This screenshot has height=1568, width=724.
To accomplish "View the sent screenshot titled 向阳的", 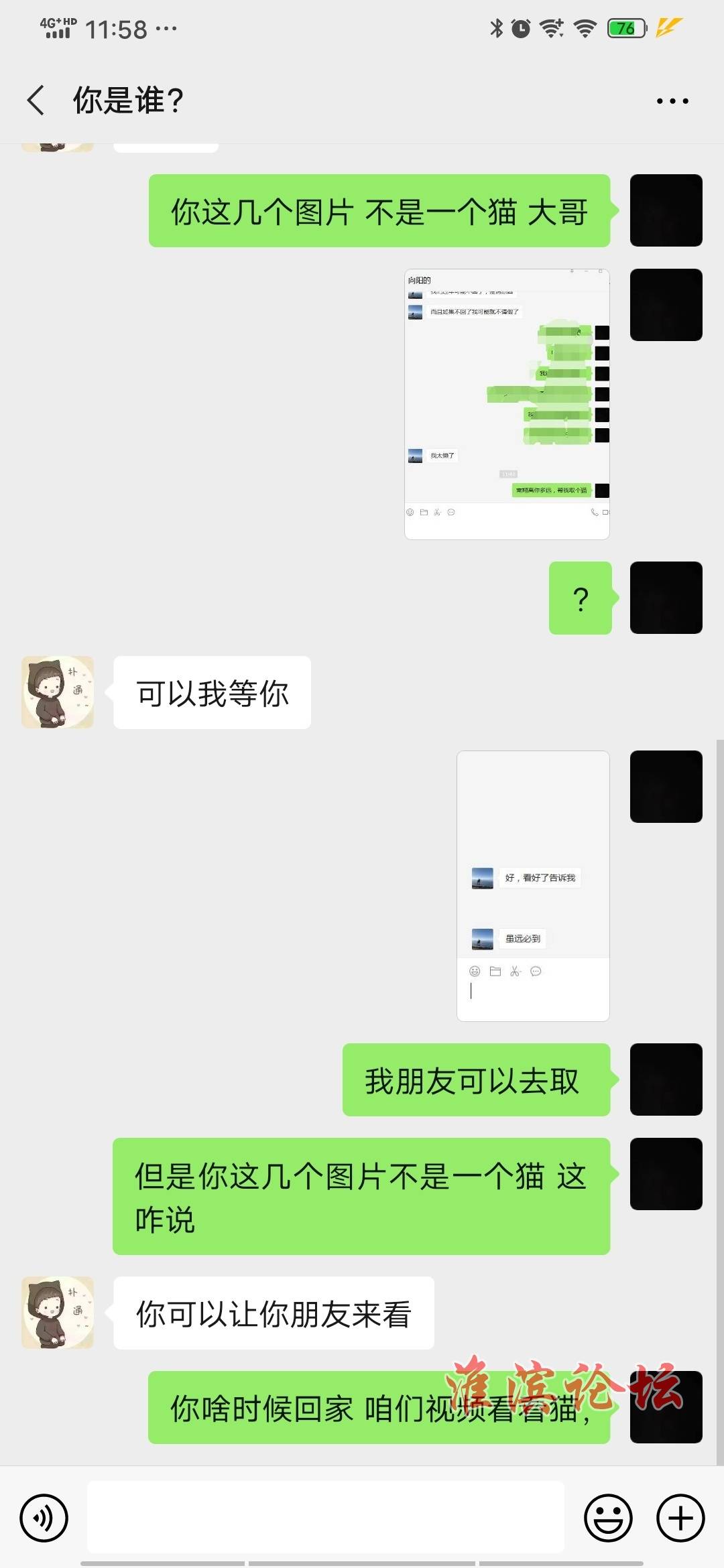I will (x=507, y=404).
